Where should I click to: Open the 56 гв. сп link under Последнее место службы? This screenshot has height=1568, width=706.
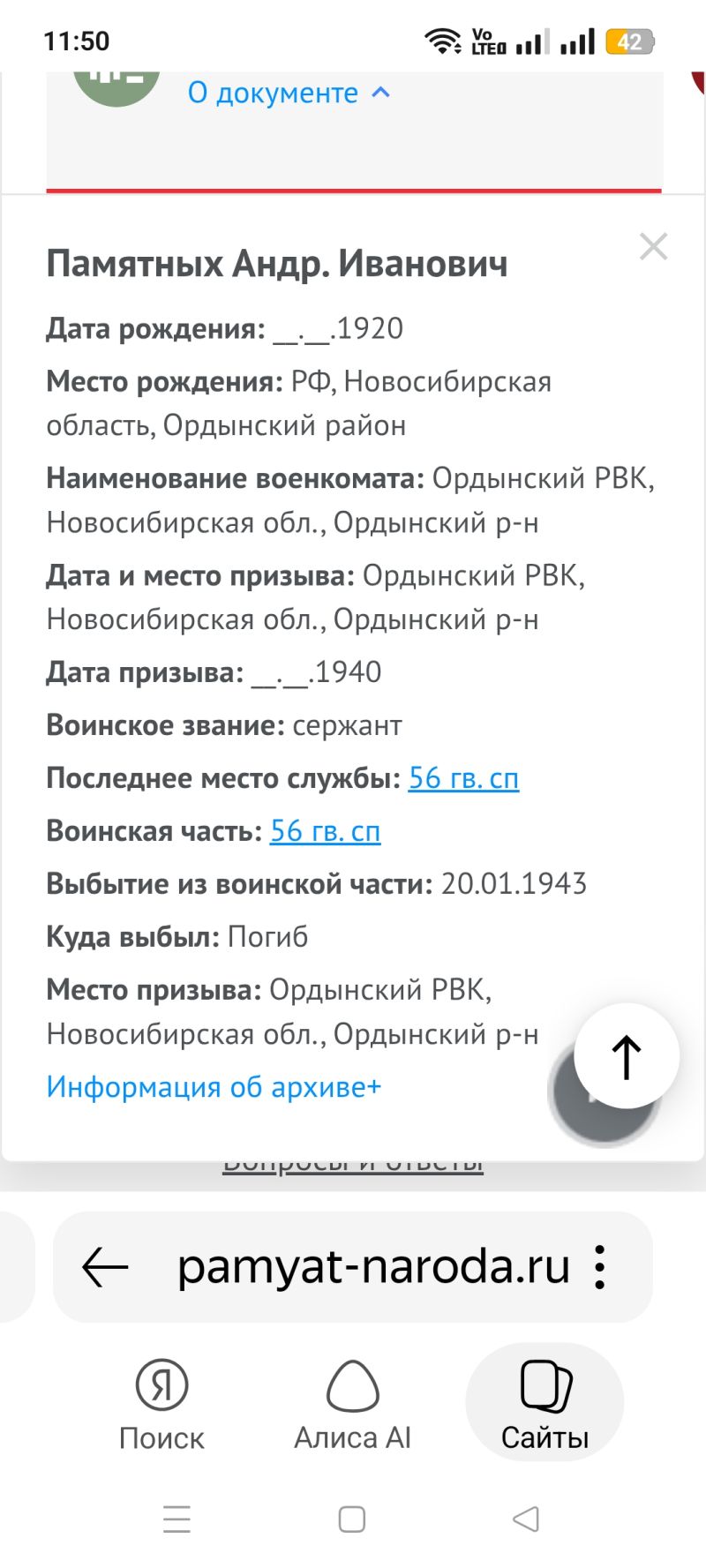click(x=463, y=778)
